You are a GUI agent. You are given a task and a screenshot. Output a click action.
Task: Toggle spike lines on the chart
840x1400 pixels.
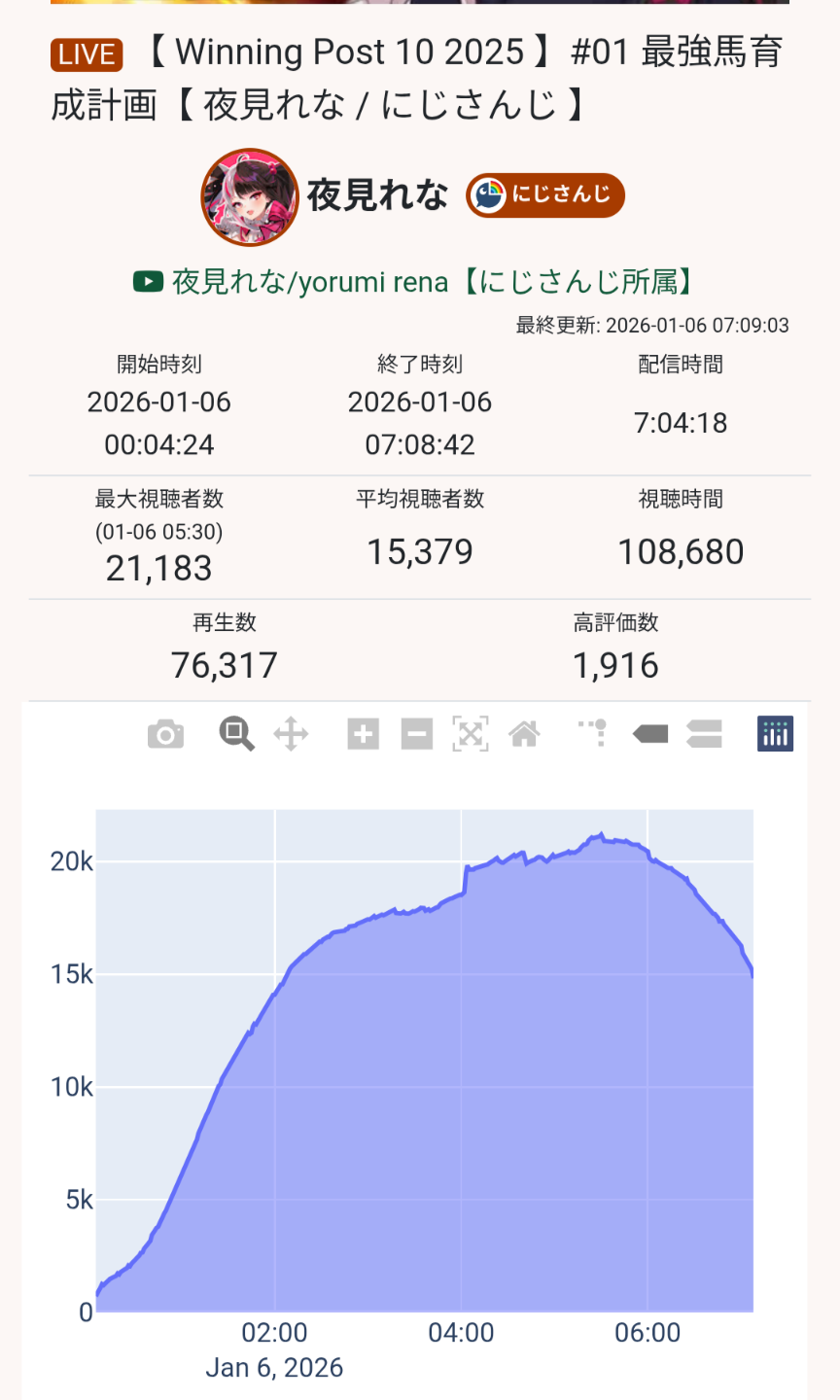(x=593, y=734)
